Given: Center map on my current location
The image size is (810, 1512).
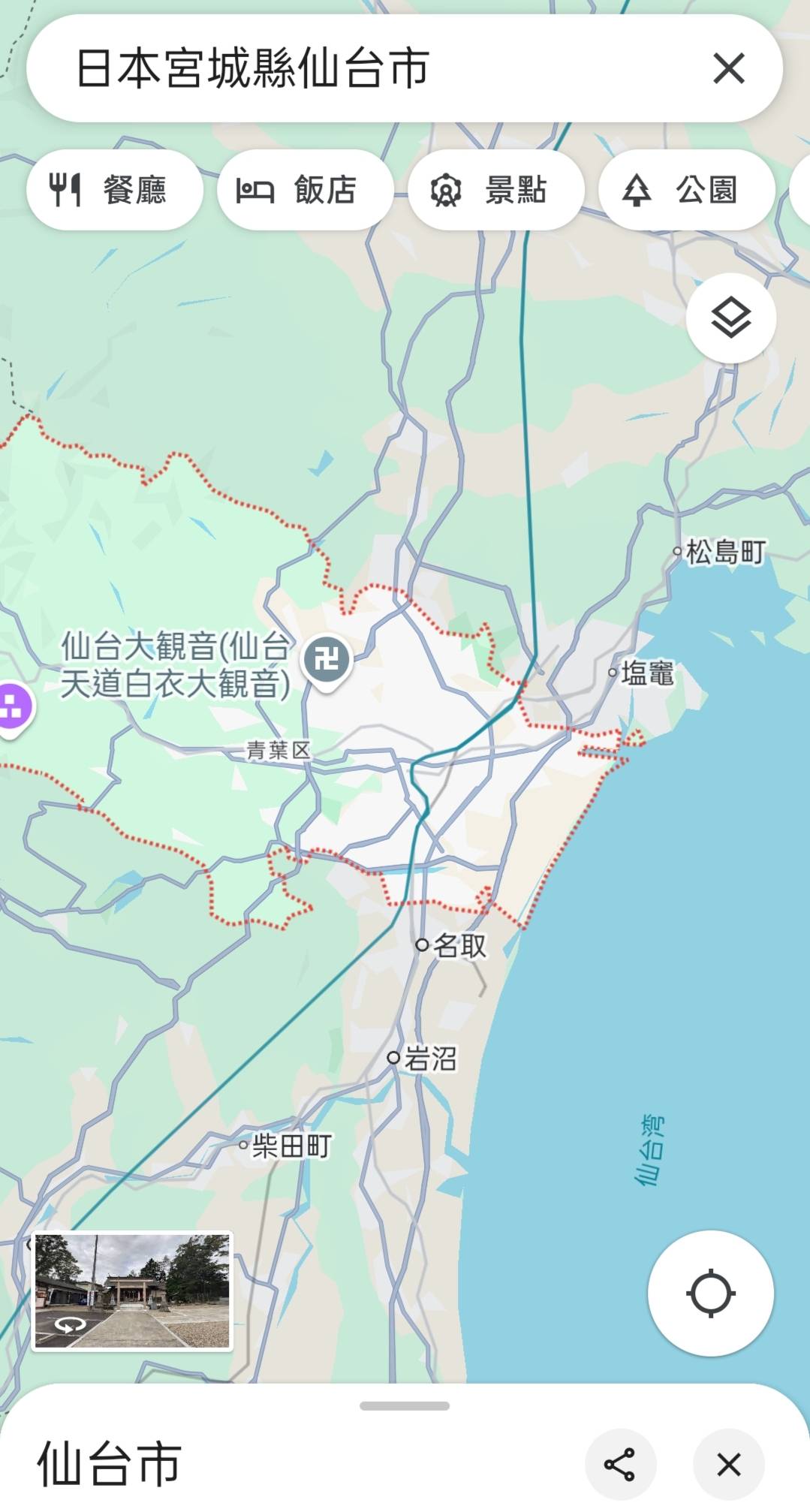Looking at the screenshot, I should [710, 1294].
